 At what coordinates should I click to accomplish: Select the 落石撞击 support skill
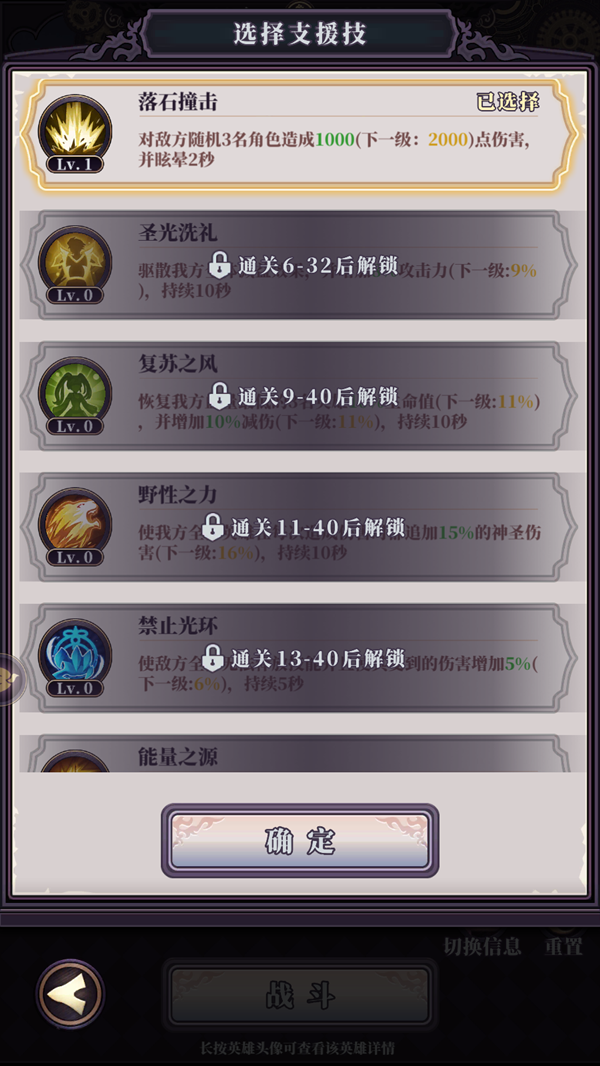300,131
